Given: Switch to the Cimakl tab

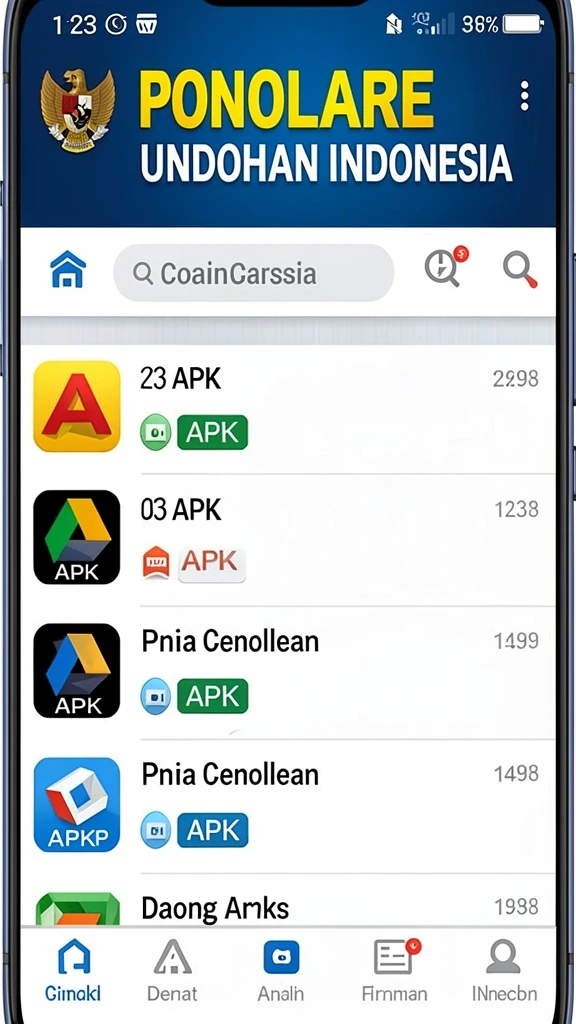Looking at the screenshot, I should point(73,970).
